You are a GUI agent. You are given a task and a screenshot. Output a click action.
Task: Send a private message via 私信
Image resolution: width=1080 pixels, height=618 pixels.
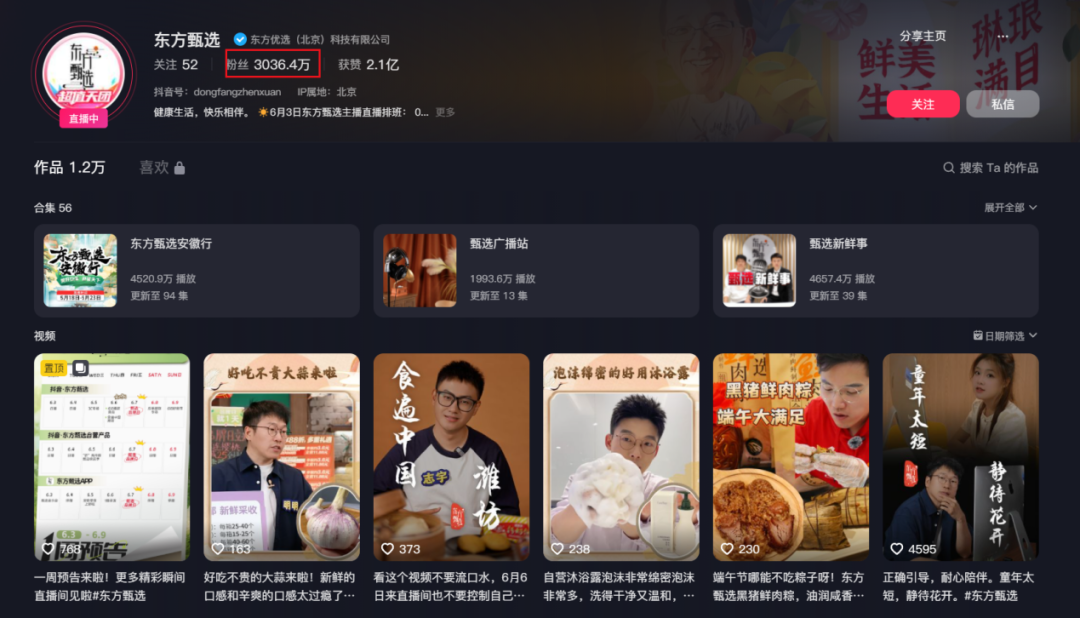[x=1002, y=104]
